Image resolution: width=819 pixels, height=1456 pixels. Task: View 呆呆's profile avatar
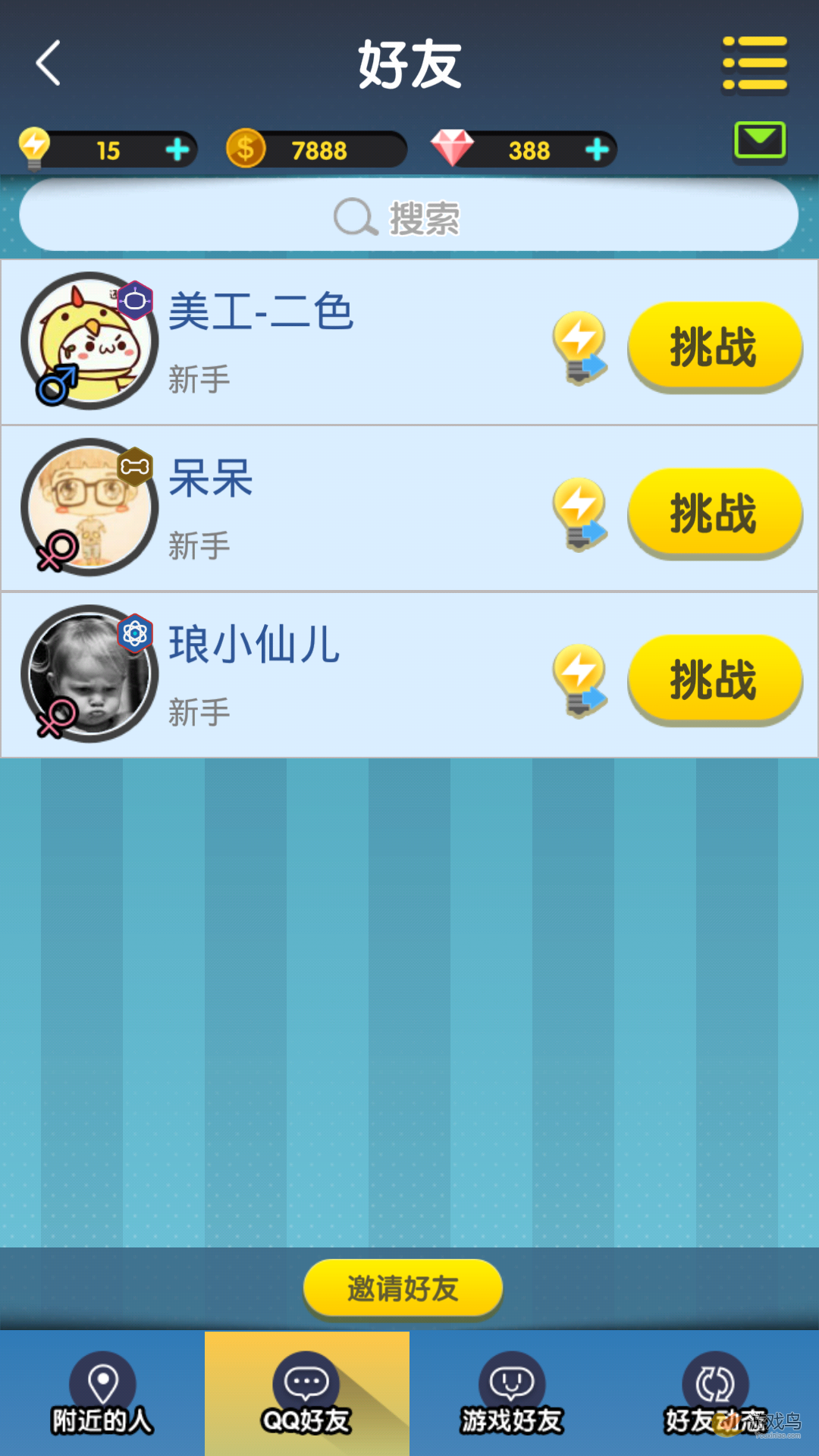pos(89,507)
